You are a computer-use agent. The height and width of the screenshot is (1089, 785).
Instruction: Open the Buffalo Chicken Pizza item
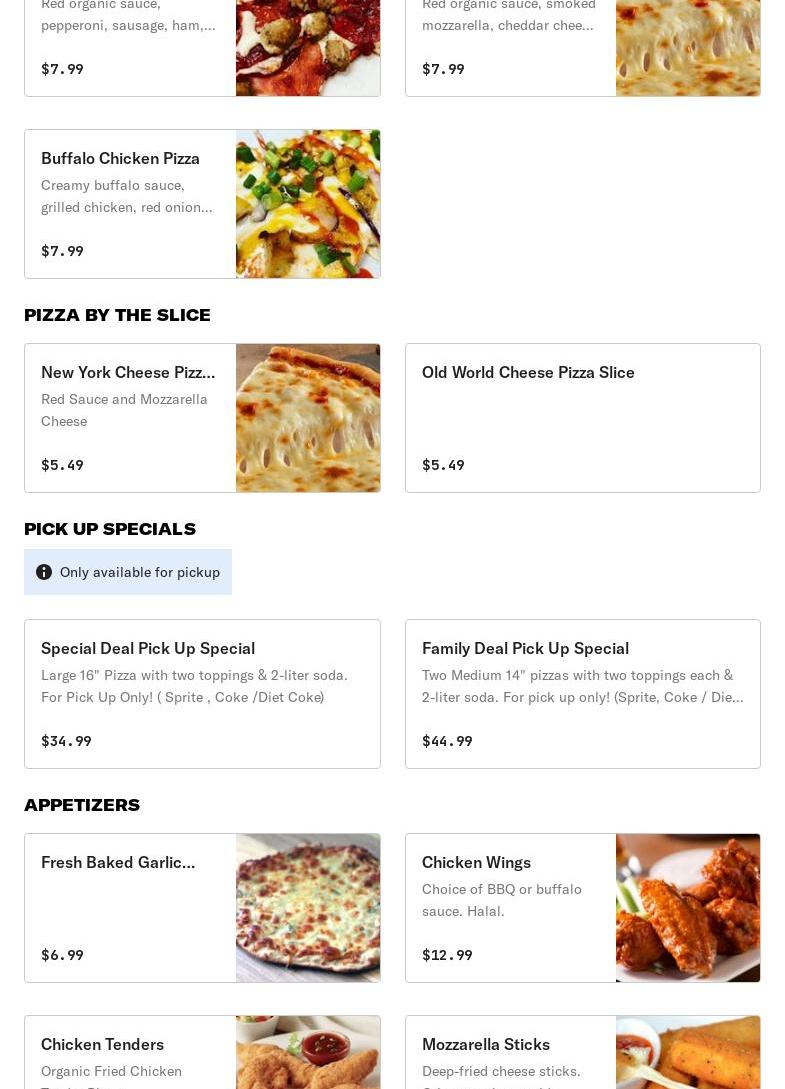[x=202, y=204]
